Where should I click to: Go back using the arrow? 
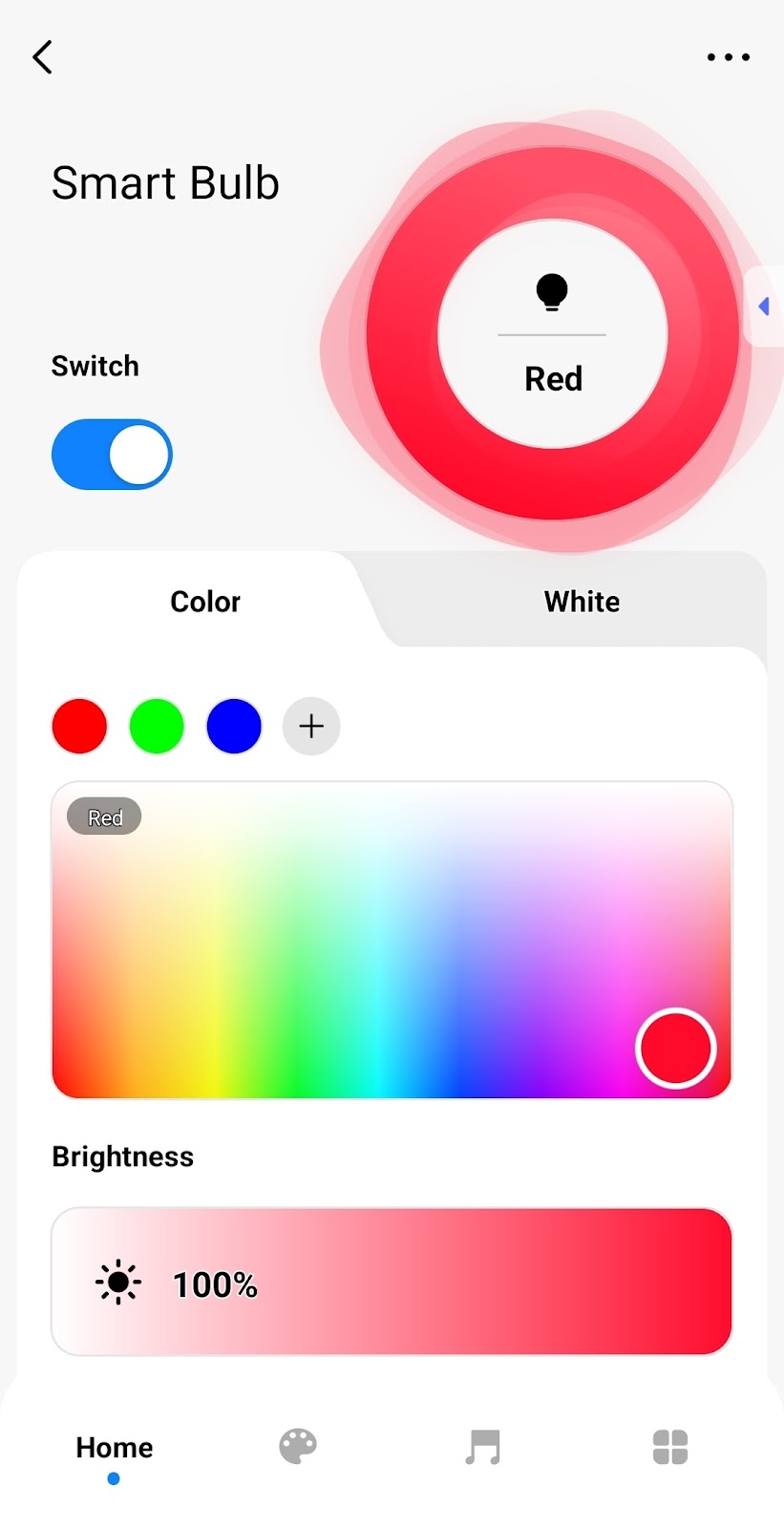pos(43,57)
